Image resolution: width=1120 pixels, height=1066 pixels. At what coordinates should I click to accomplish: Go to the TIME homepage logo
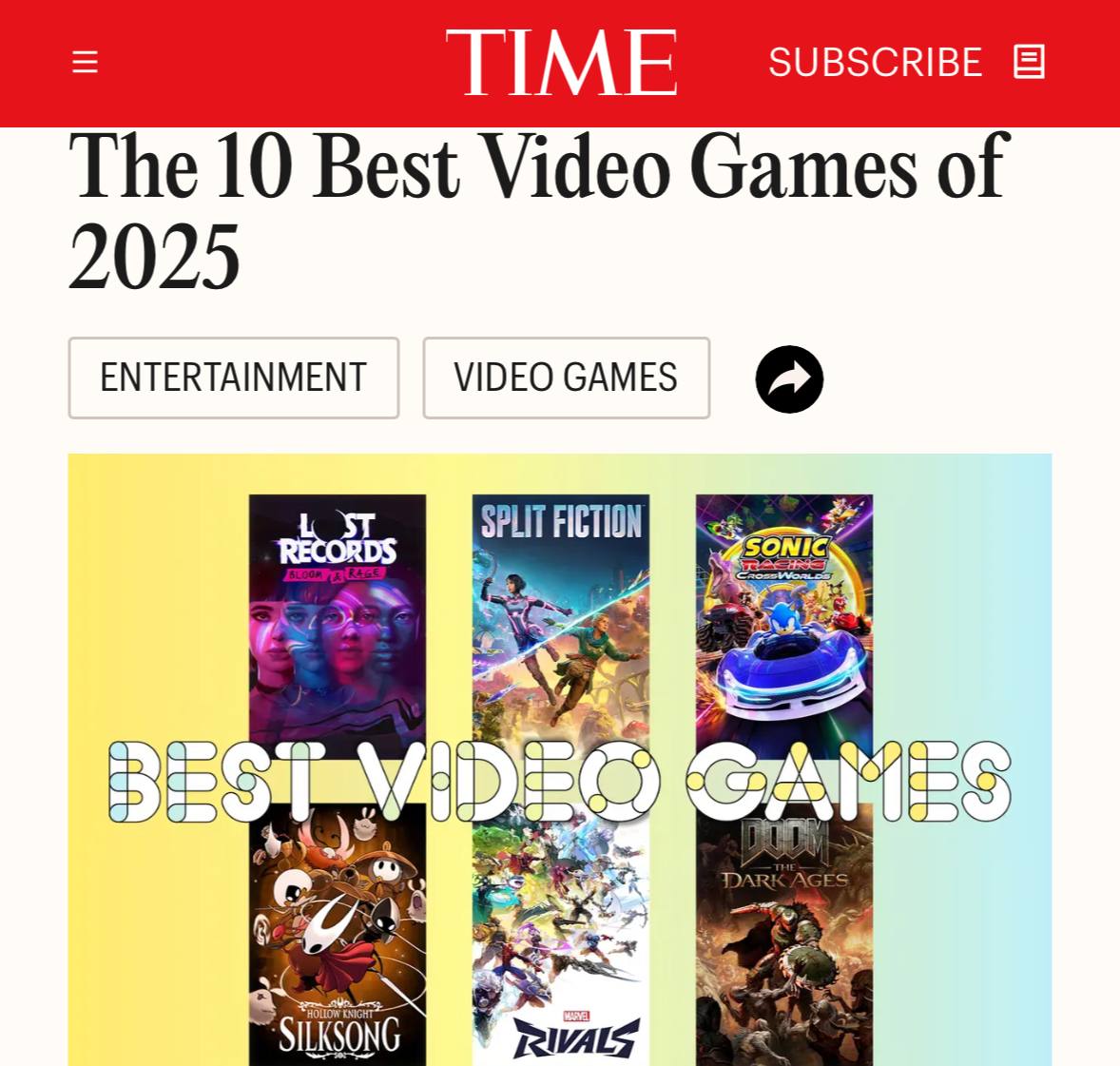pyautogui.click(x=561, y=63)
